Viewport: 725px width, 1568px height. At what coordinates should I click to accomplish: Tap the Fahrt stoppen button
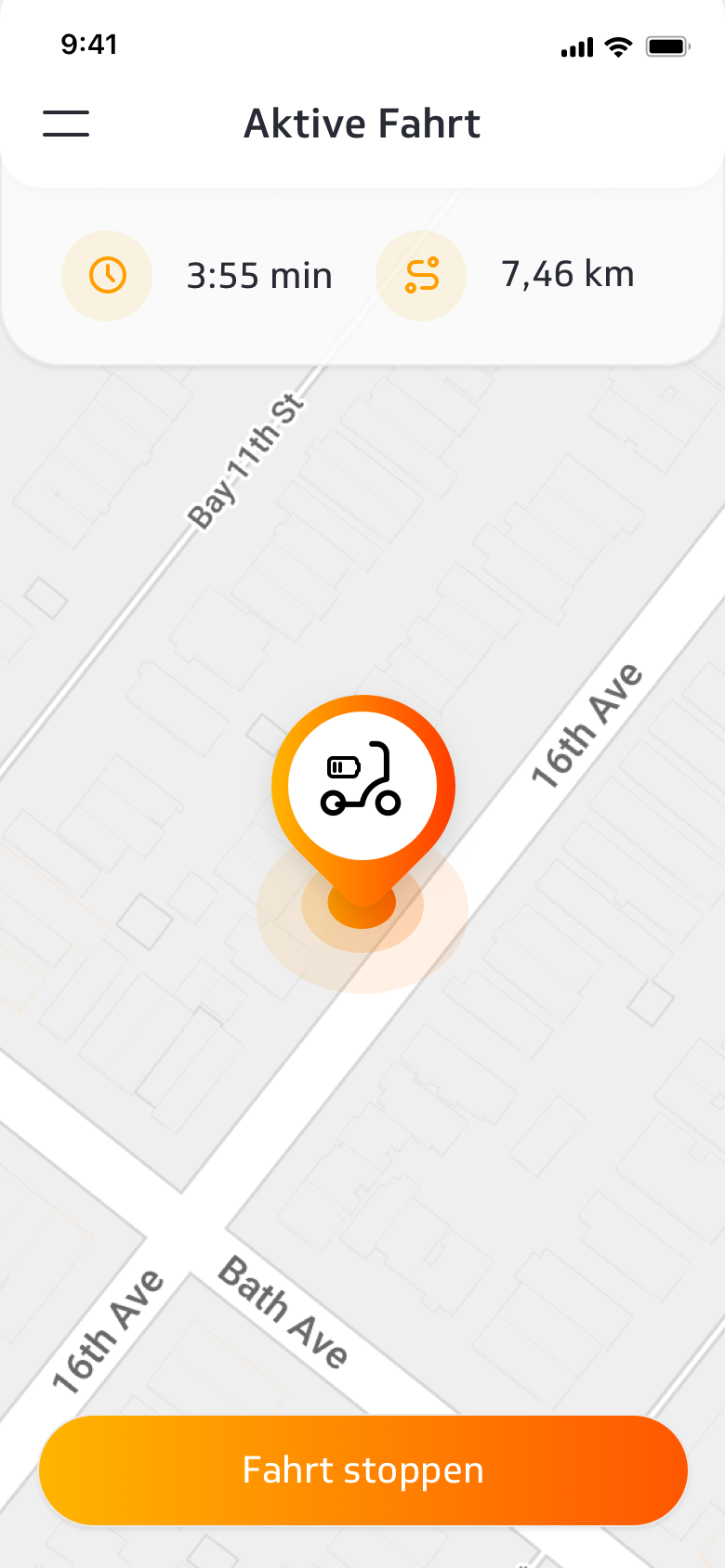tap(362, 1470)
